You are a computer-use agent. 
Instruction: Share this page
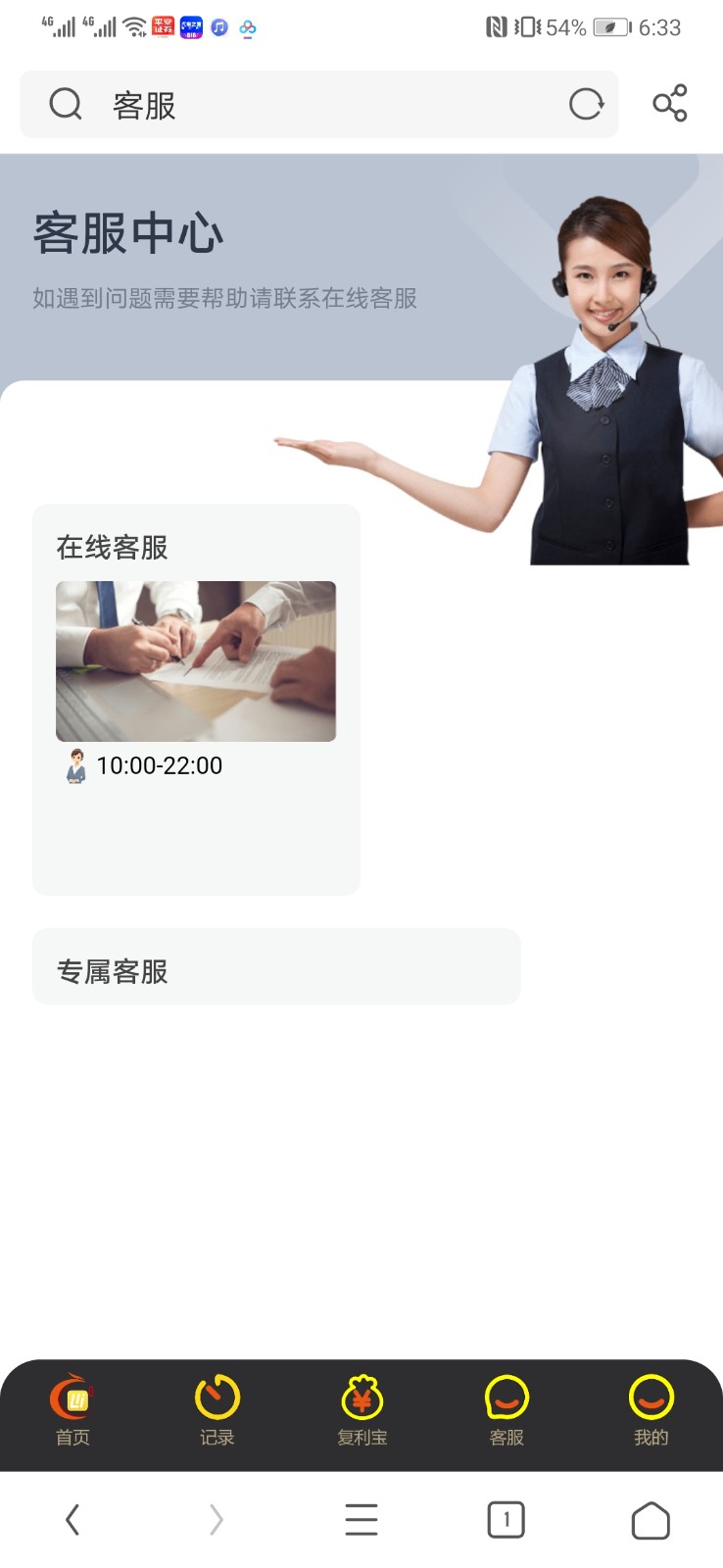(670, 104)
